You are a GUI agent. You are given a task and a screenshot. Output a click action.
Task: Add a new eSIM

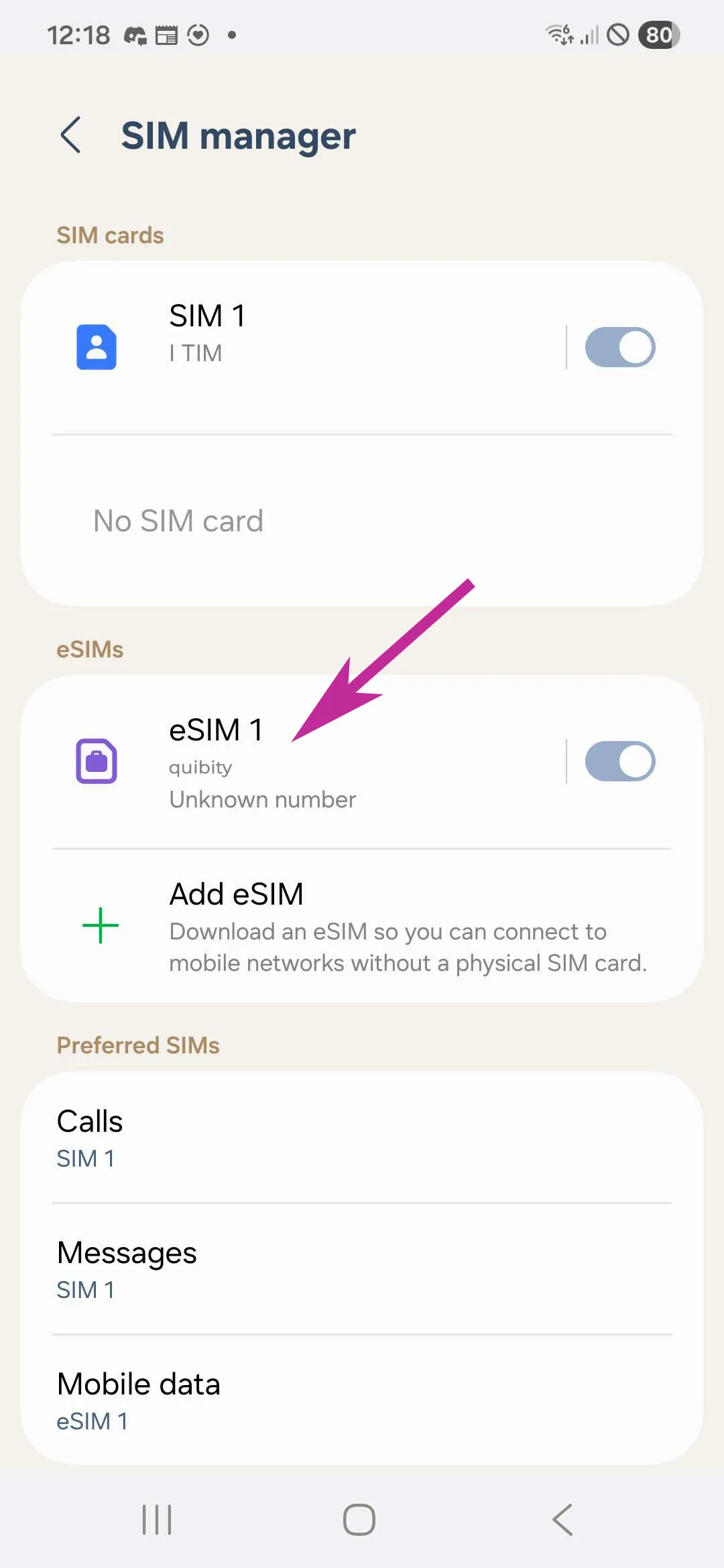[x=362, y=927]
